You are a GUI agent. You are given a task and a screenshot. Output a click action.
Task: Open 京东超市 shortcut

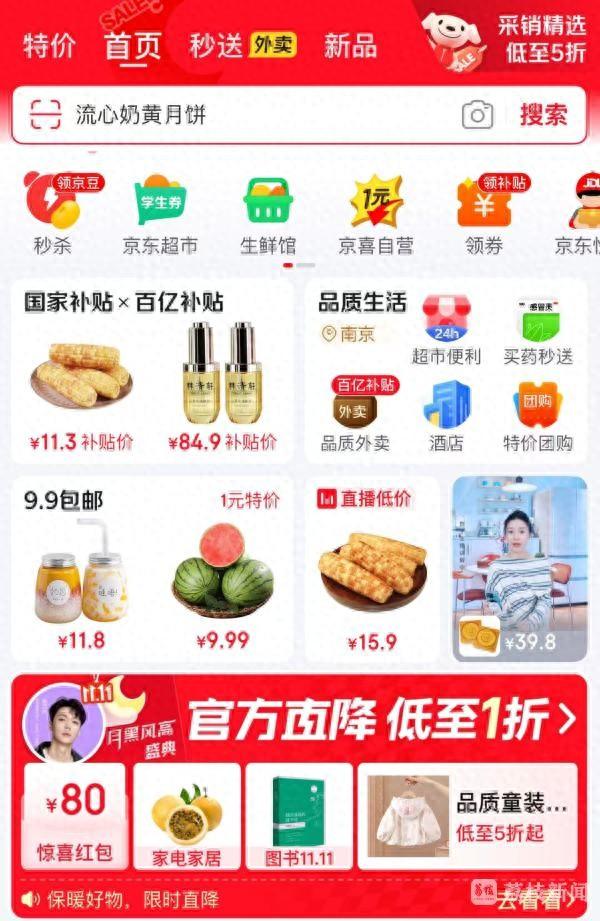(x=160, y=213)
